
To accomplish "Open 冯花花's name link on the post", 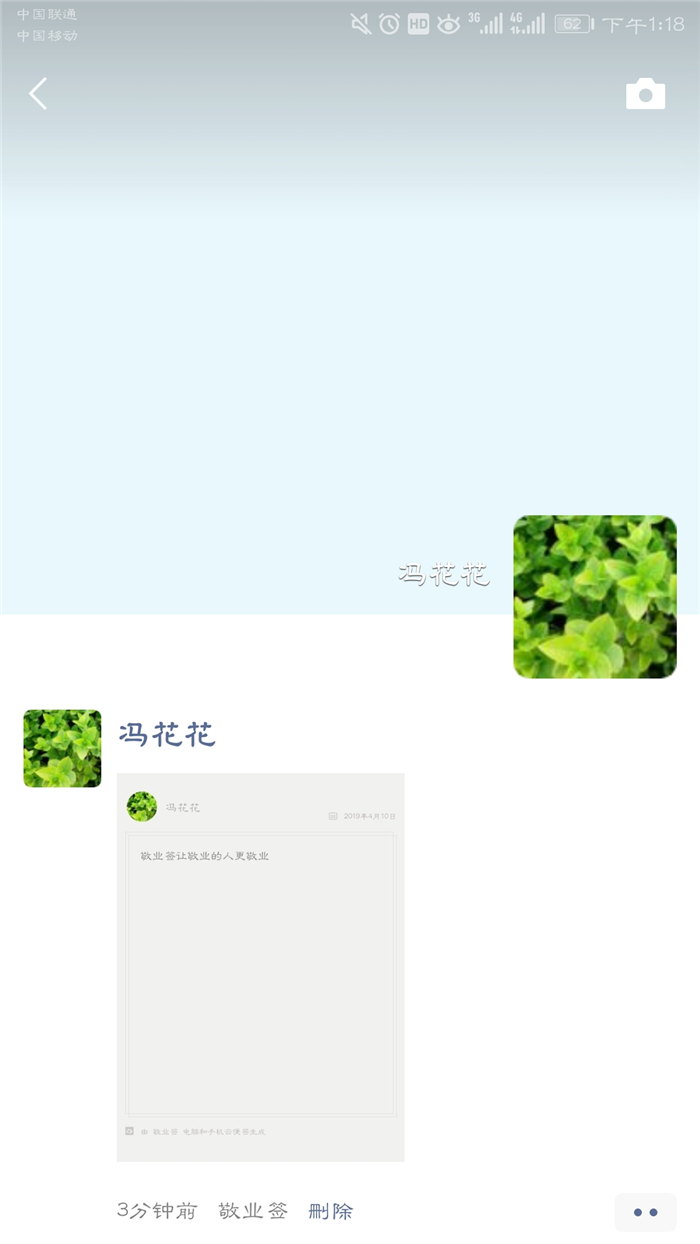I will coord(167,735).
